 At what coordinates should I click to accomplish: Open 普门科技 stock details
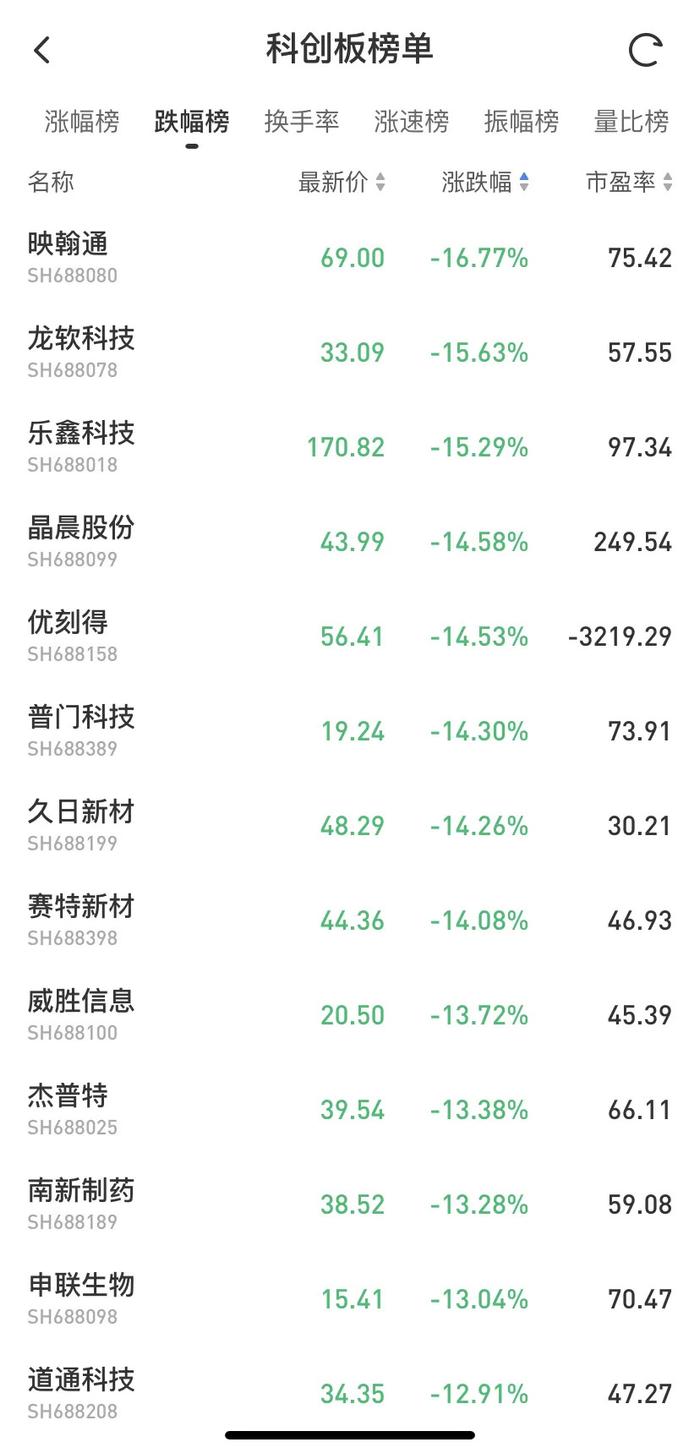coord(350,731)
